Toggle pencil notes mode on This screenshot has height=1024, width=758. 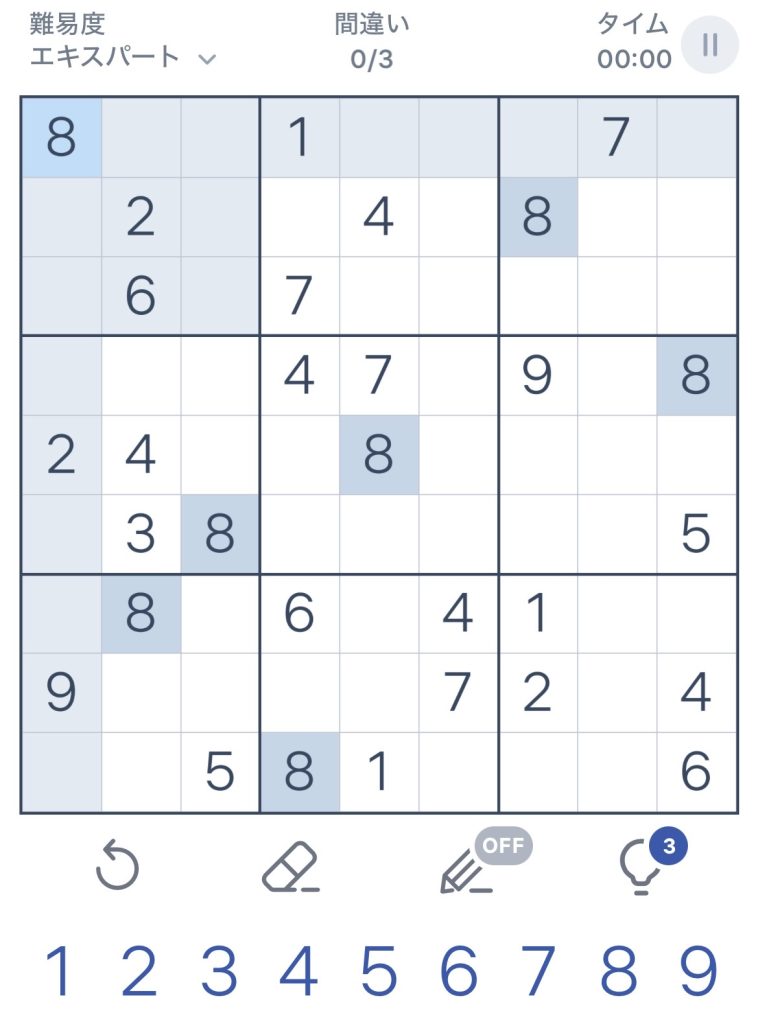(x=485, y=861)
